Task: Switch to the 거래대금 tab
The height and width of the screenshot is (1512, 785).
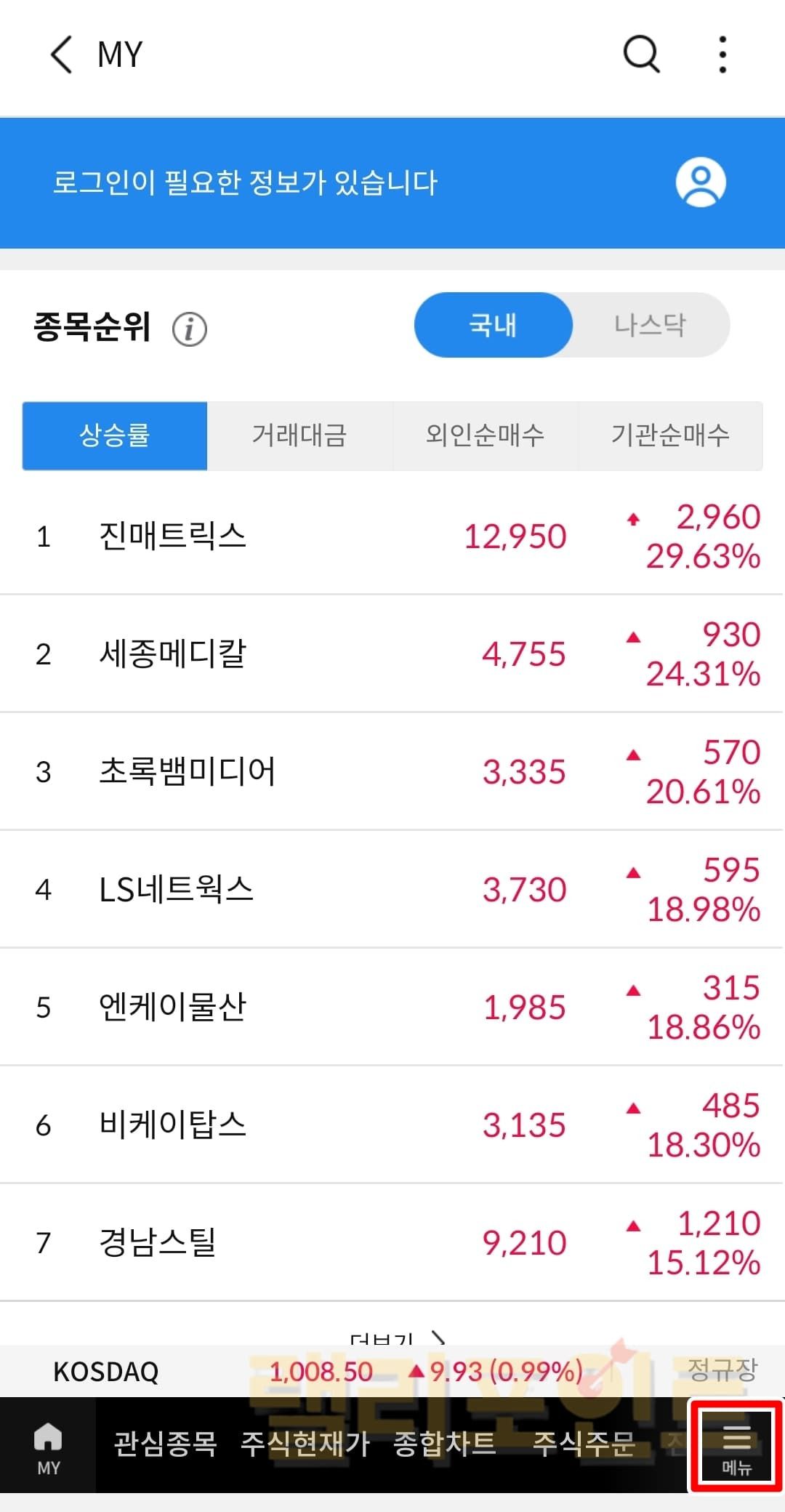Action: [x=299, y=435]
